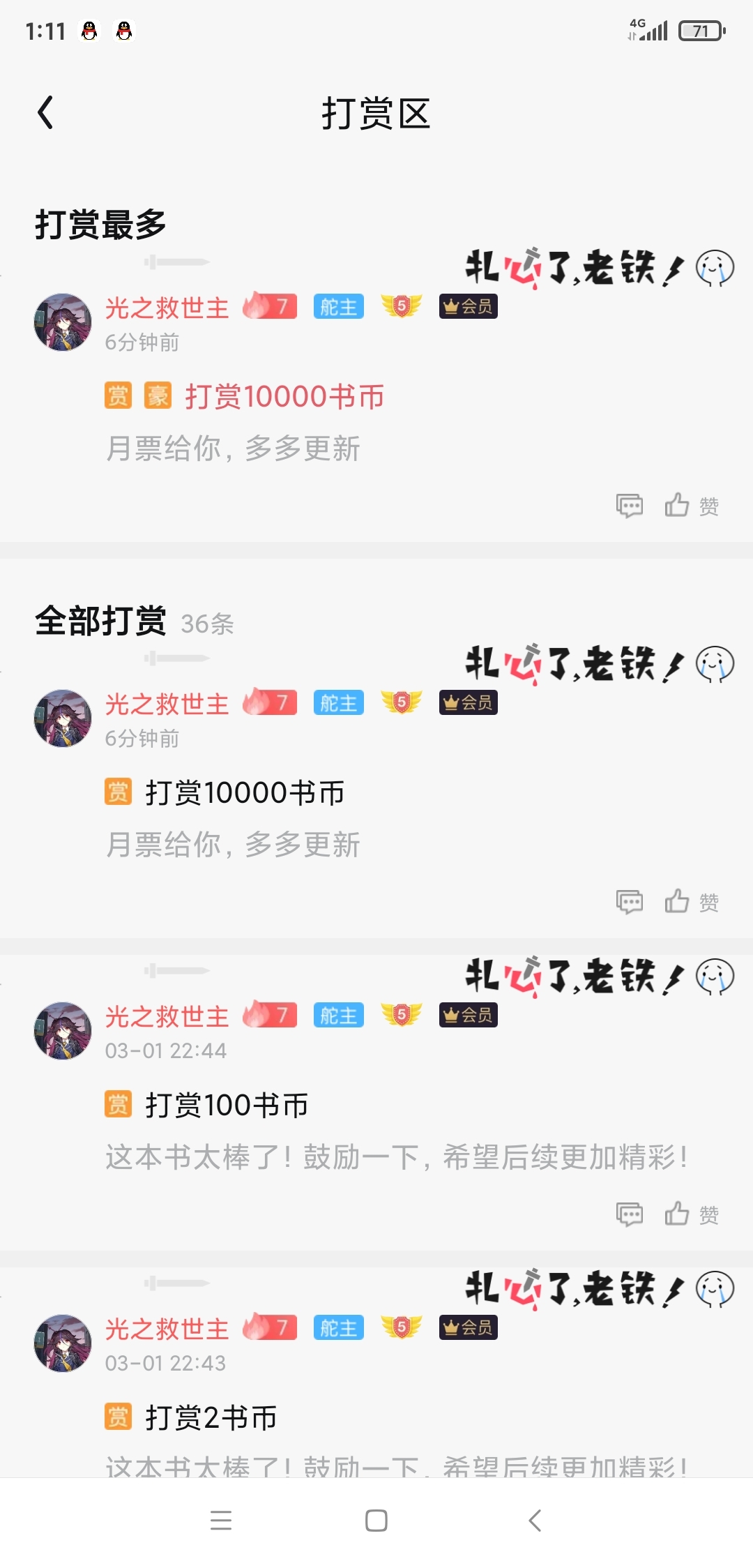This screenshot has height=1568, width=753.
Task: Open 光之救世主's avatar in 打赏最多
Action: pos(63,322)
